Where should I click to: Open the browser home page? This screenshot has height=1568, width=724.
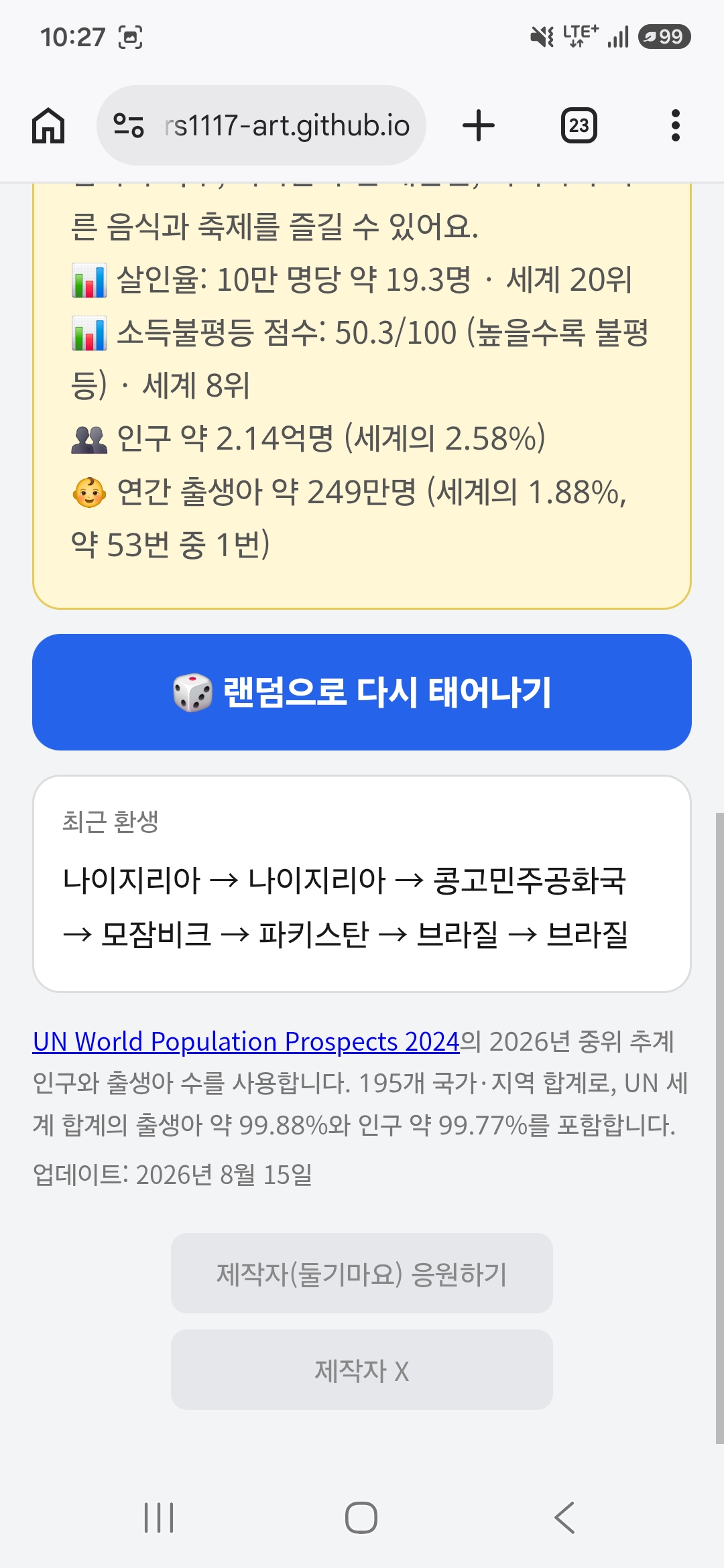pos(48,125)
